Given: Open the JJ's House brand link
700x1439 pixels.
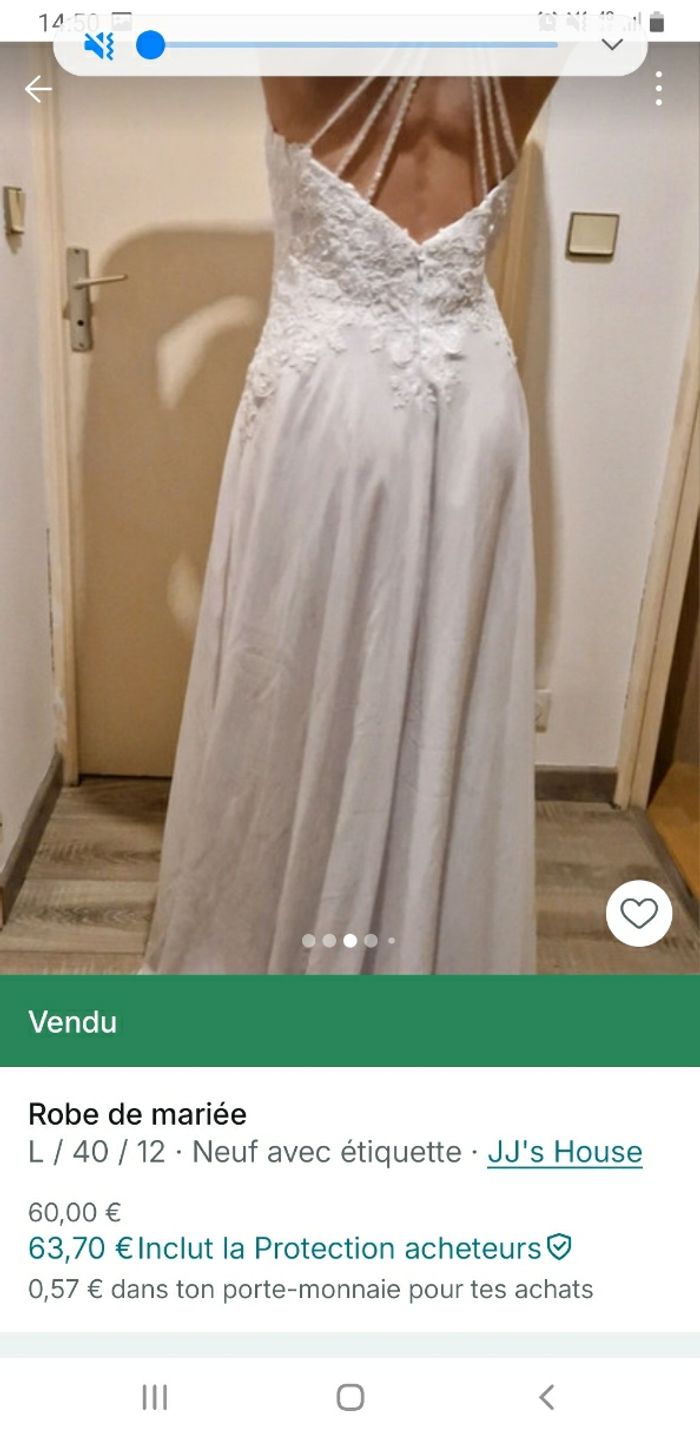Looking at the screenshot, I should (564, 1152).
